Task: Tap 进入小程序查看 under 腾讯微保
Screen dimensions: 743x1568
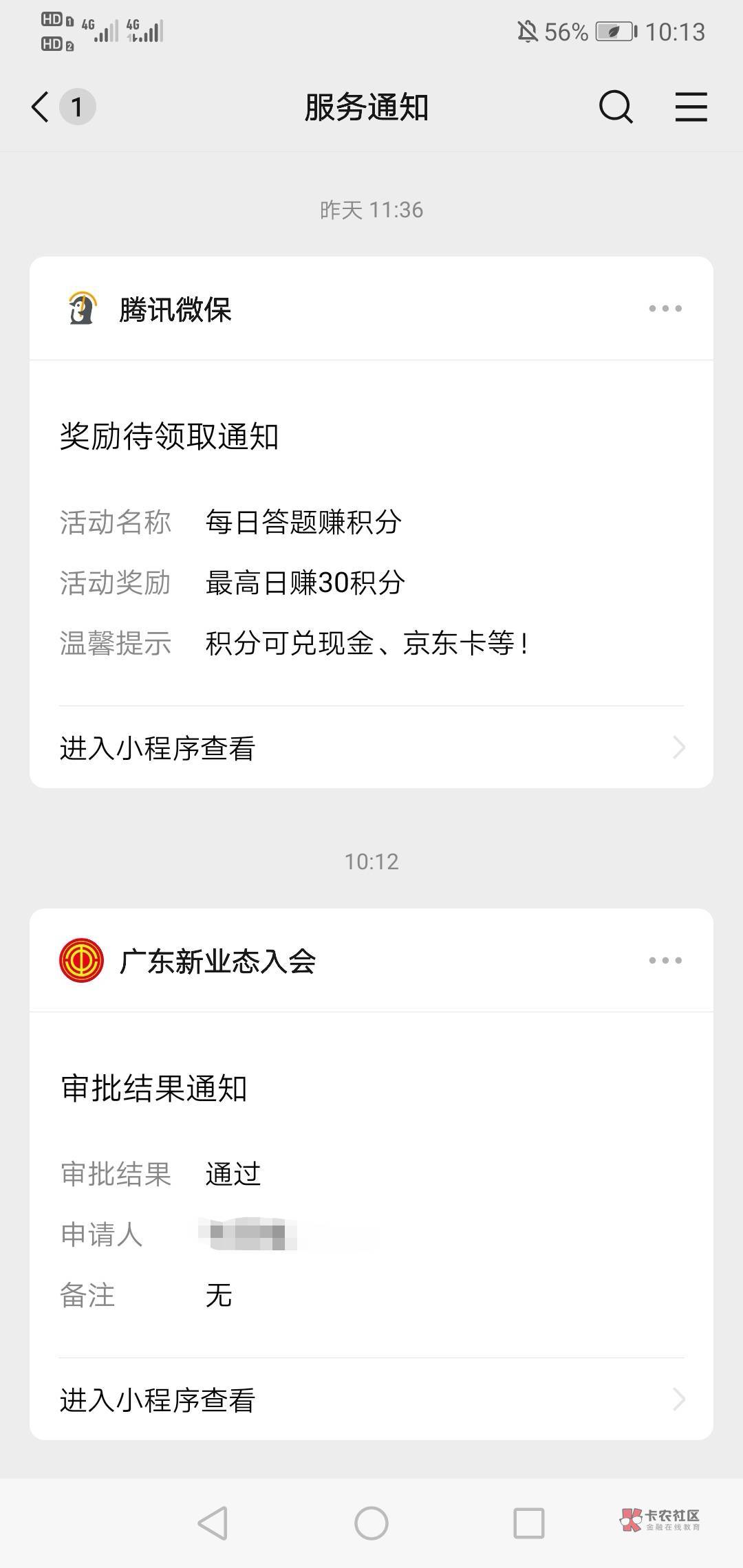Action: tap(371, 748)
